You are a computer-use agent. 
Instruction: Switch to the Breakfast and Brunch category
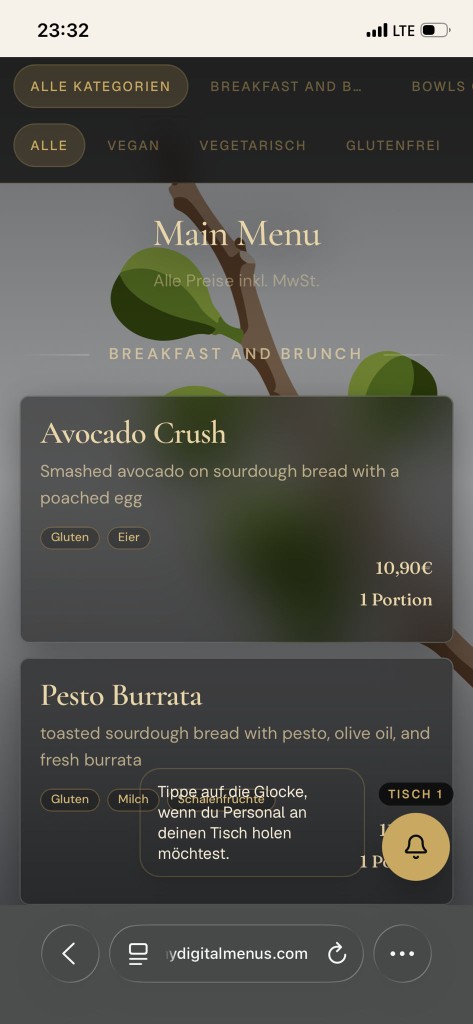point(286,86)
